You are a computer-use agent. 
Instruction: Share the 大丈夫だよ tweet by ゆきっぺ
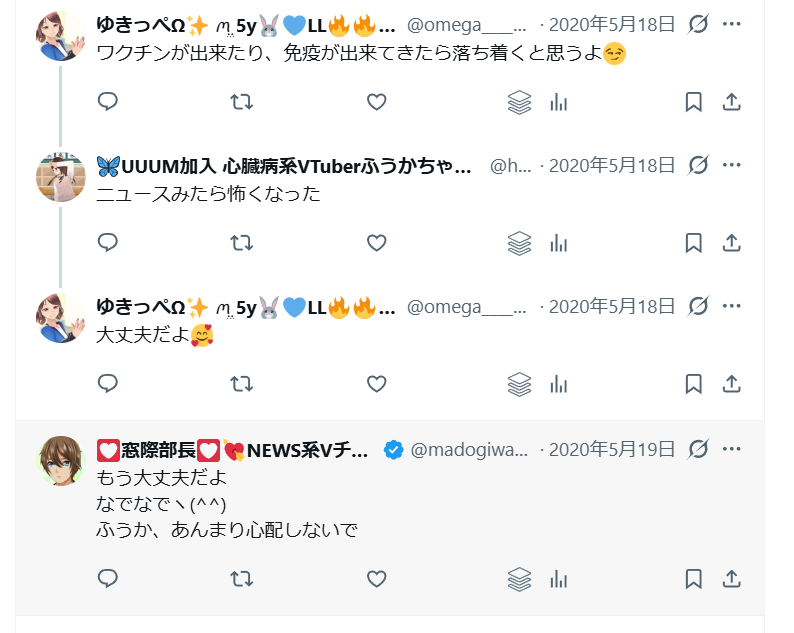tap(731, 384)
